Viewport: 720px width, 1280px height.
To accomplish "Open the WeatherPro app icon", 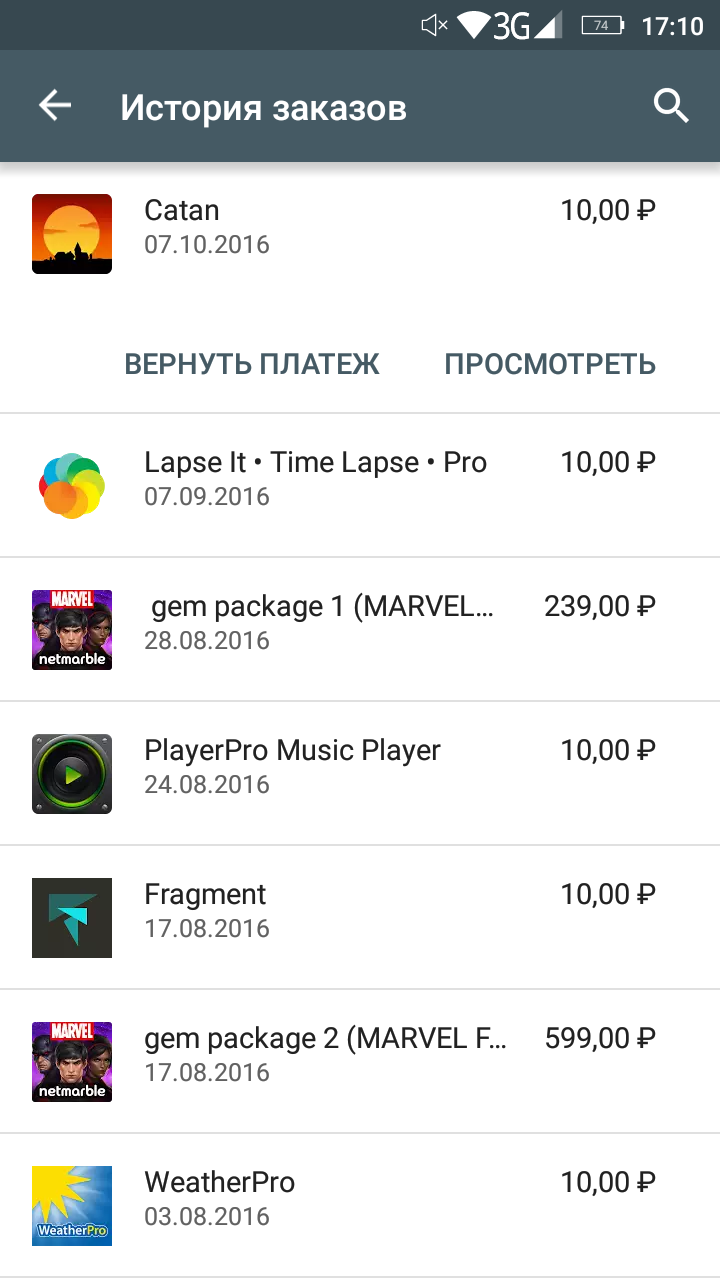I will pyautogui.click(x=71, y=1205).
